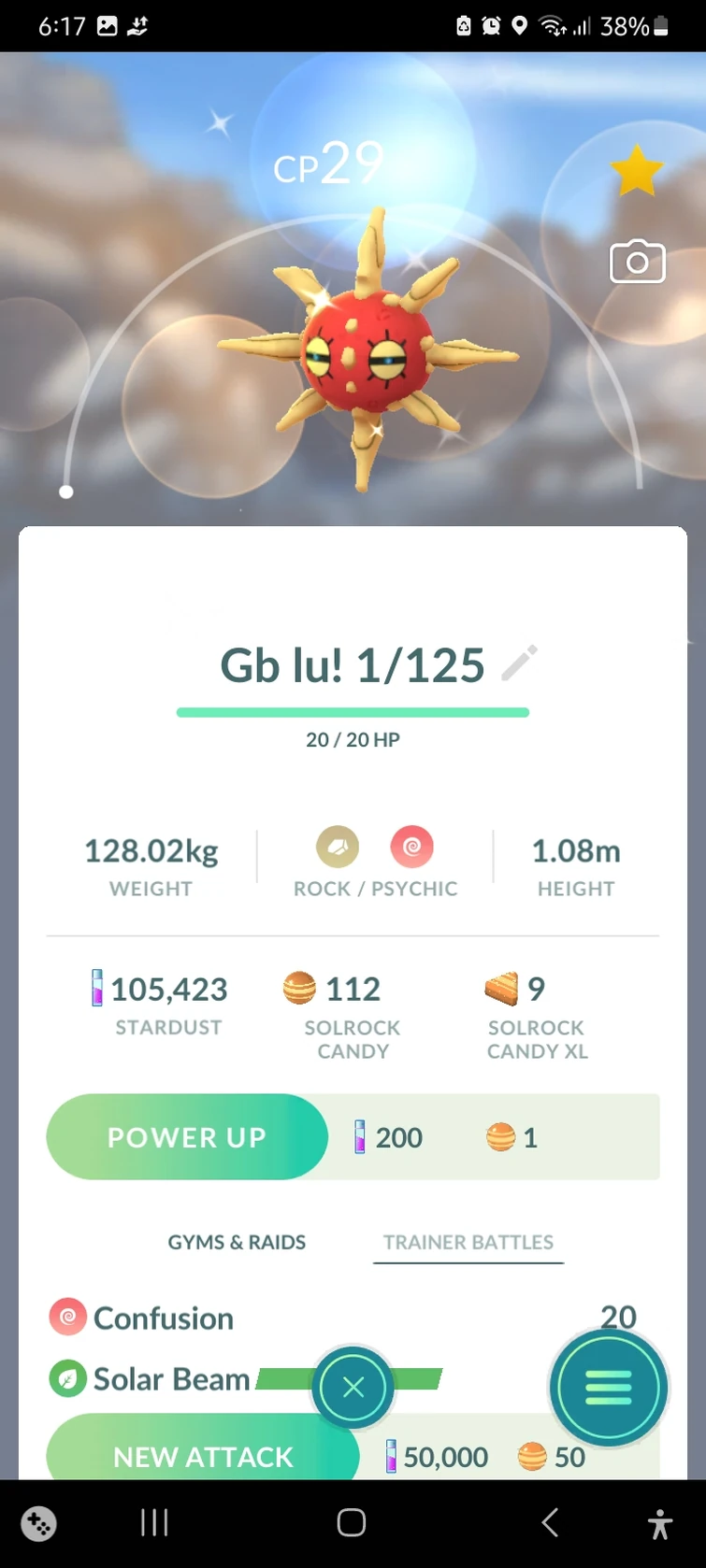The image size is (706, 1568).
Task: Tap the Power Up button
Action: [x=187, y=1137]
